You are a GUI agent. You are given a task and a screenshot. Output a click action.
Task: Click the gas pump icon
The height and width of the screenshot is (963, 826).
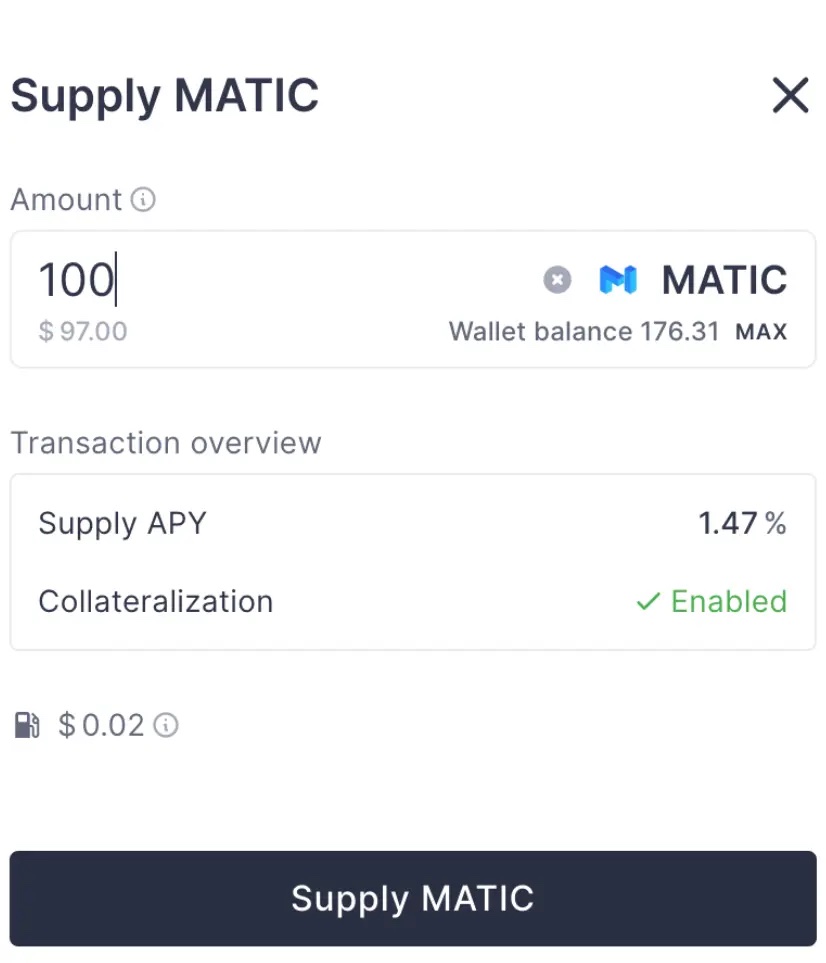[x=26, y=725]
